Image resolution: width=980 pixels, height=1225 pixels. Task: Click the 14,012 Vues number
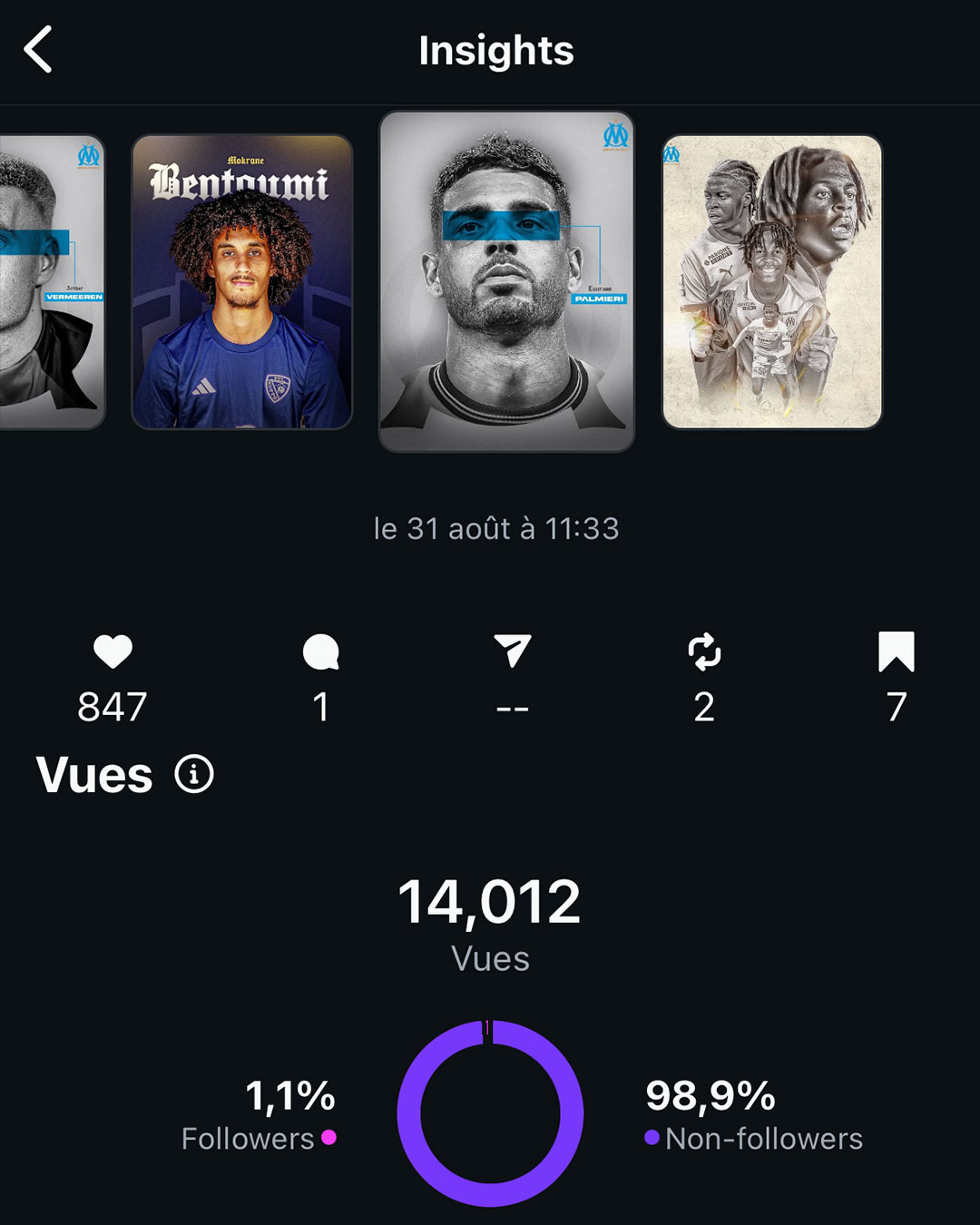pos(491,899)
